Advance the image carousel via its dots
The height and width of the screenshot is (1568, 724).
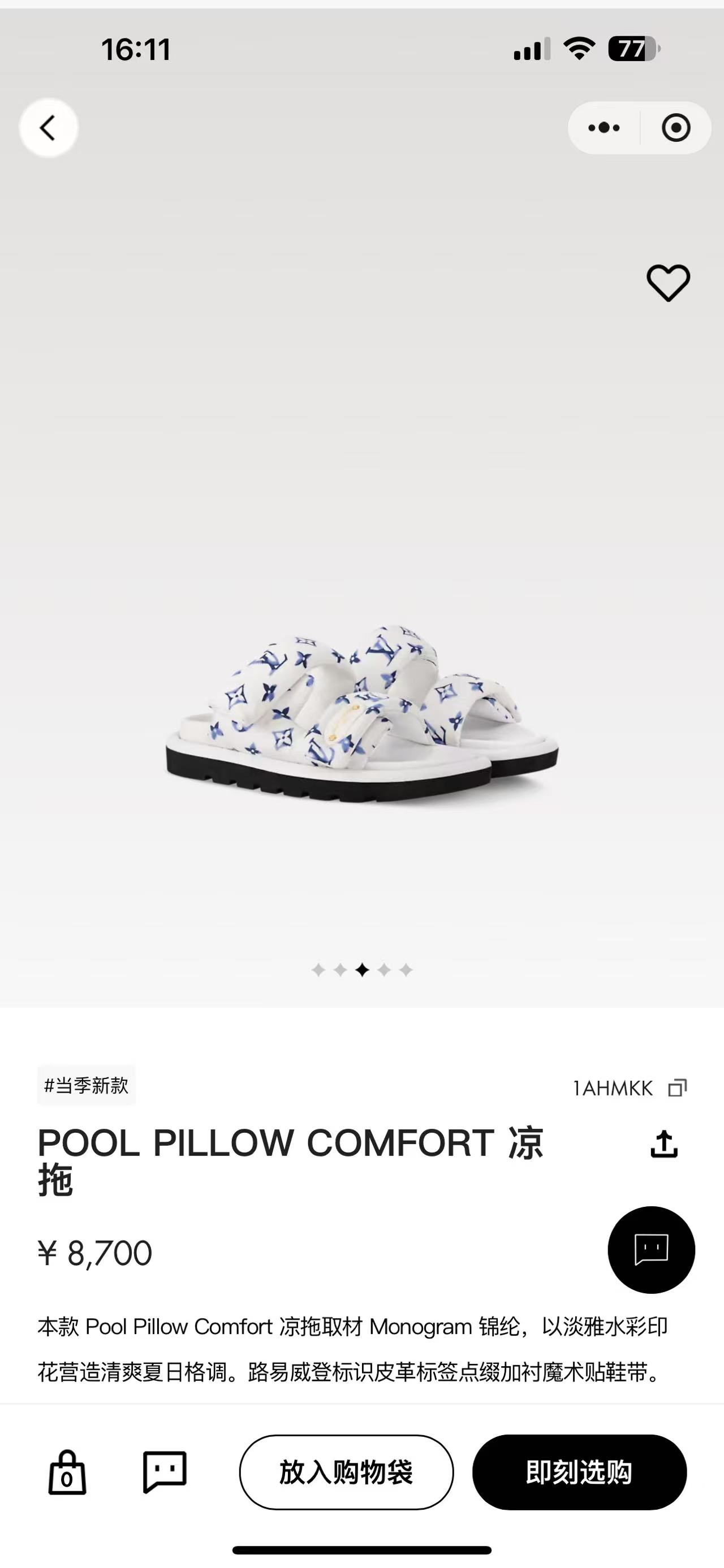pos(361,969)
